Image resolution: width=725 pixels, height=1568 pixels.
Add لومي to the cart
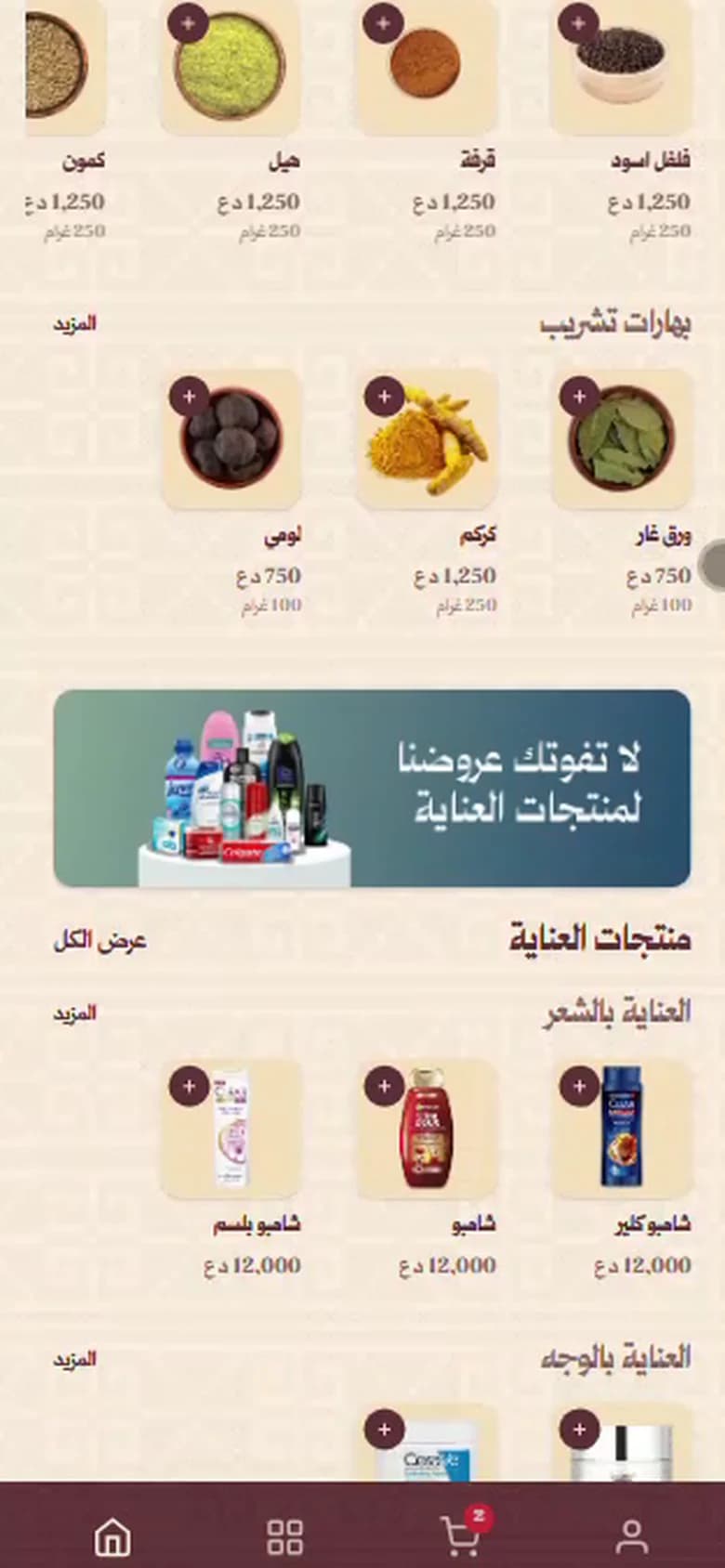[189, 397]
